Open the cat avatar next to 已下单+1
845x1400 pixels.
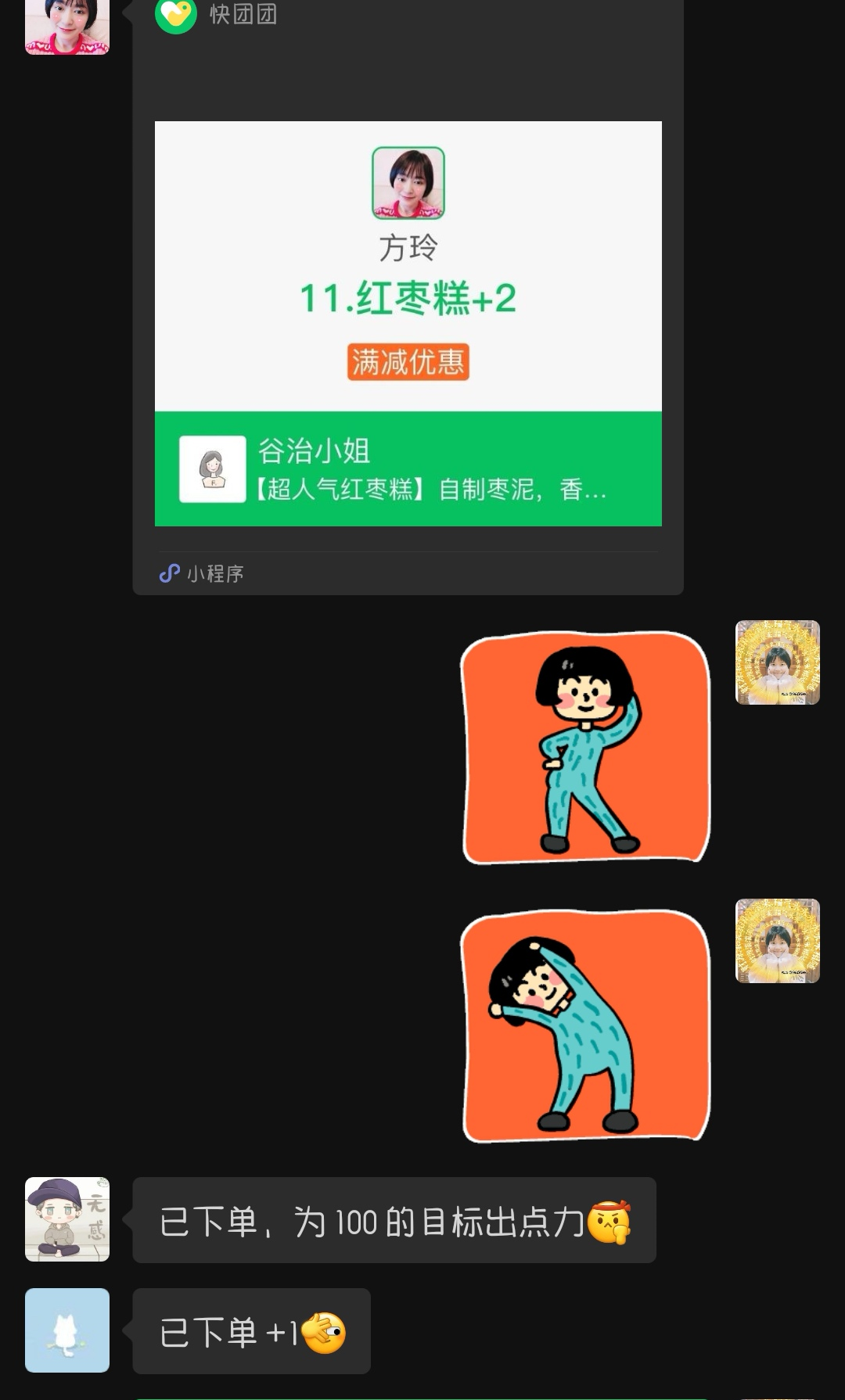[x=67, y=1330]
